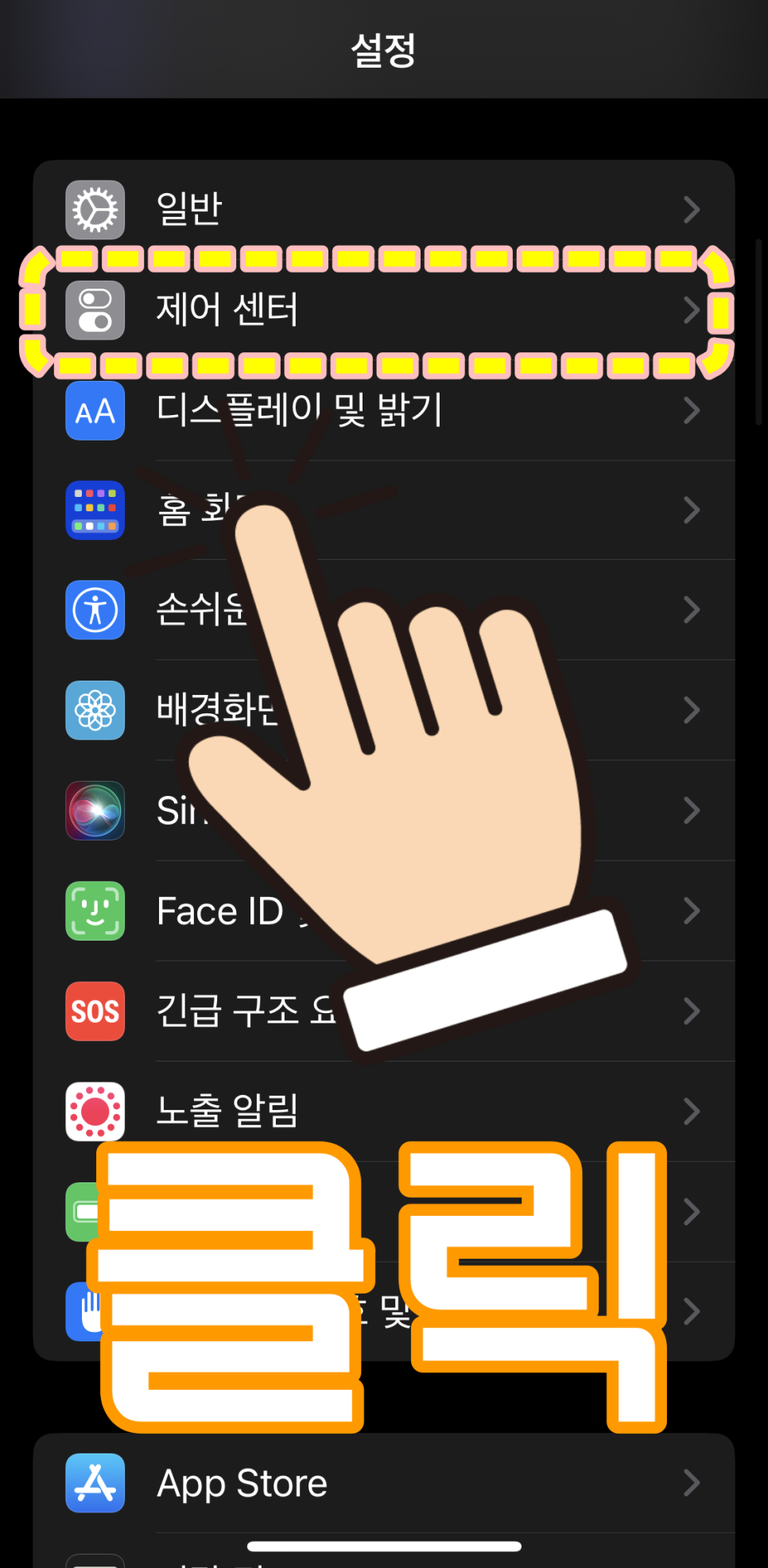Viewport: 768px width, 1568px height.
Task: Open 일반 (General) settings
Action: 189,210
